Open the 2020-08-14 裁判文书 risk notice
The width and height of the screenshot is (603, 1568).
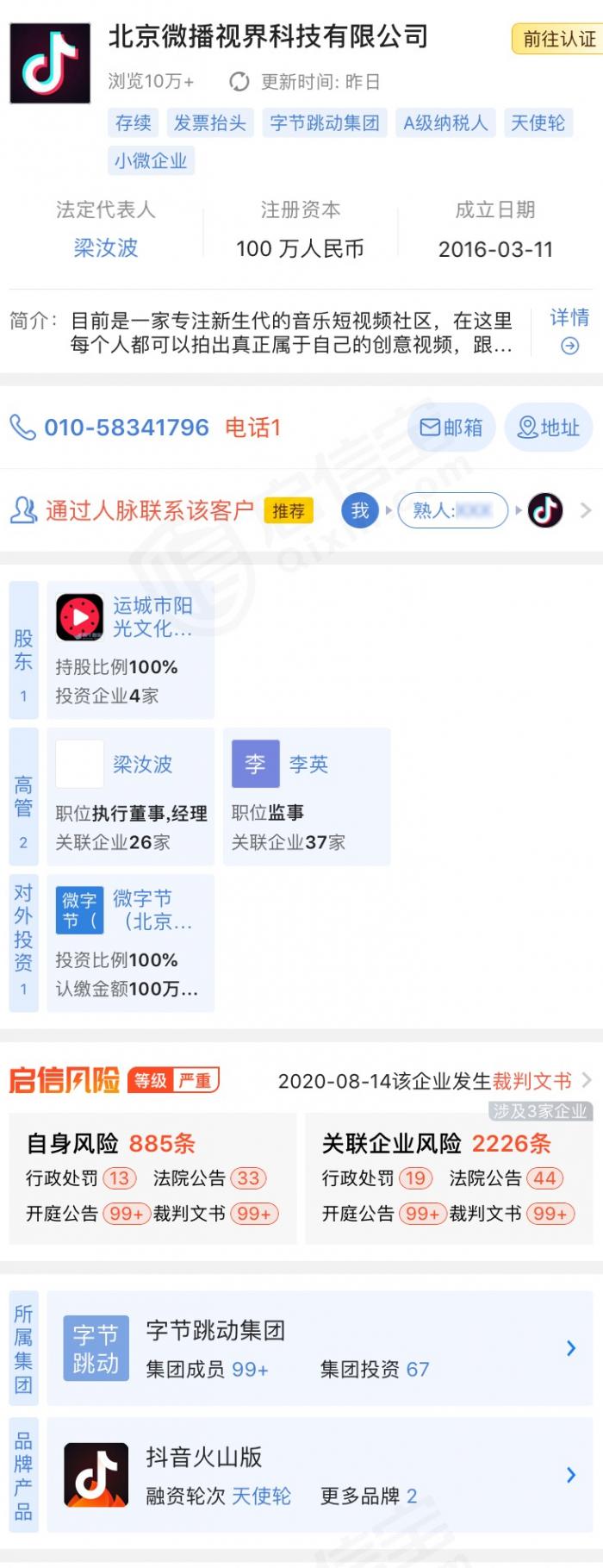(431, 1081)
